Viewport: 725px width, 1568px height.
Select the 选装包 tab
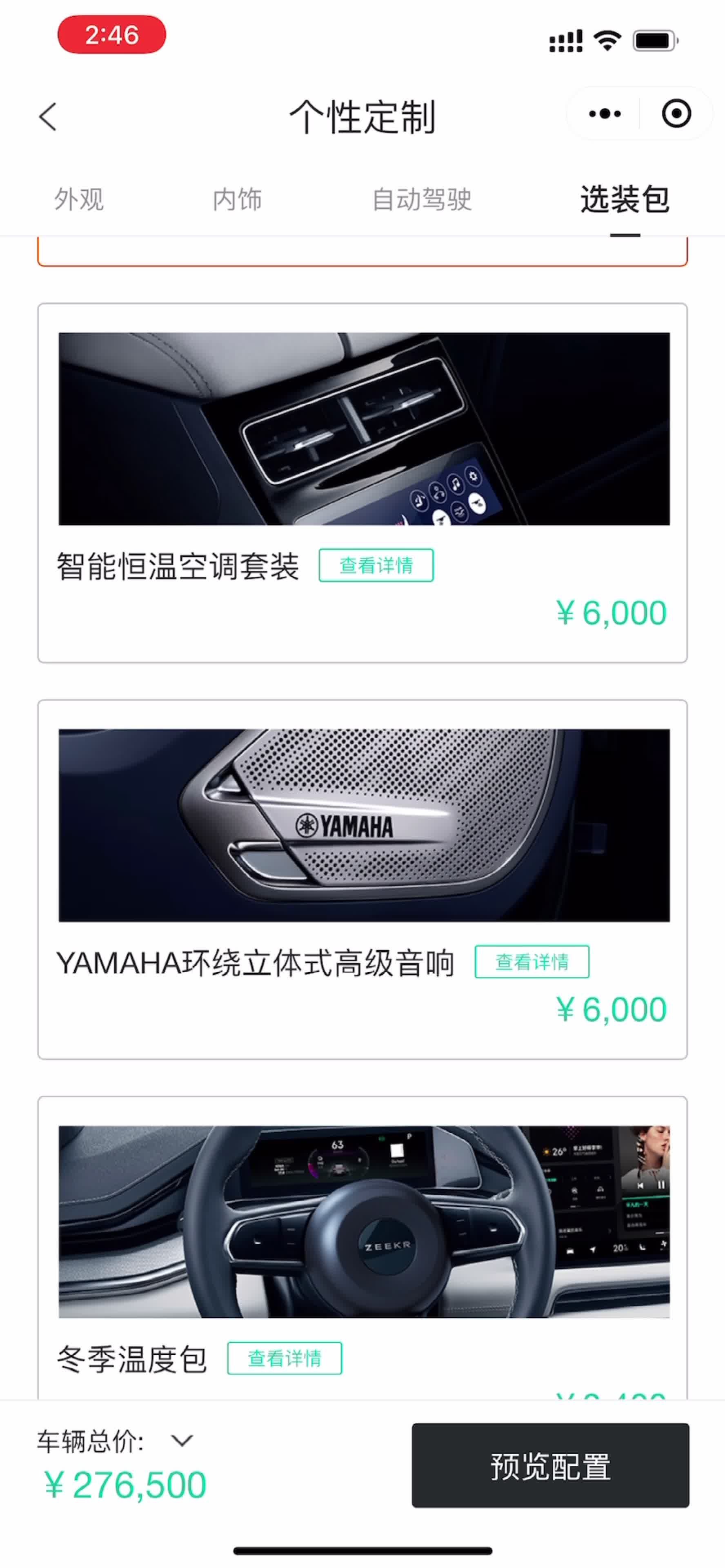pyautogui.click(x=625, y=199)
